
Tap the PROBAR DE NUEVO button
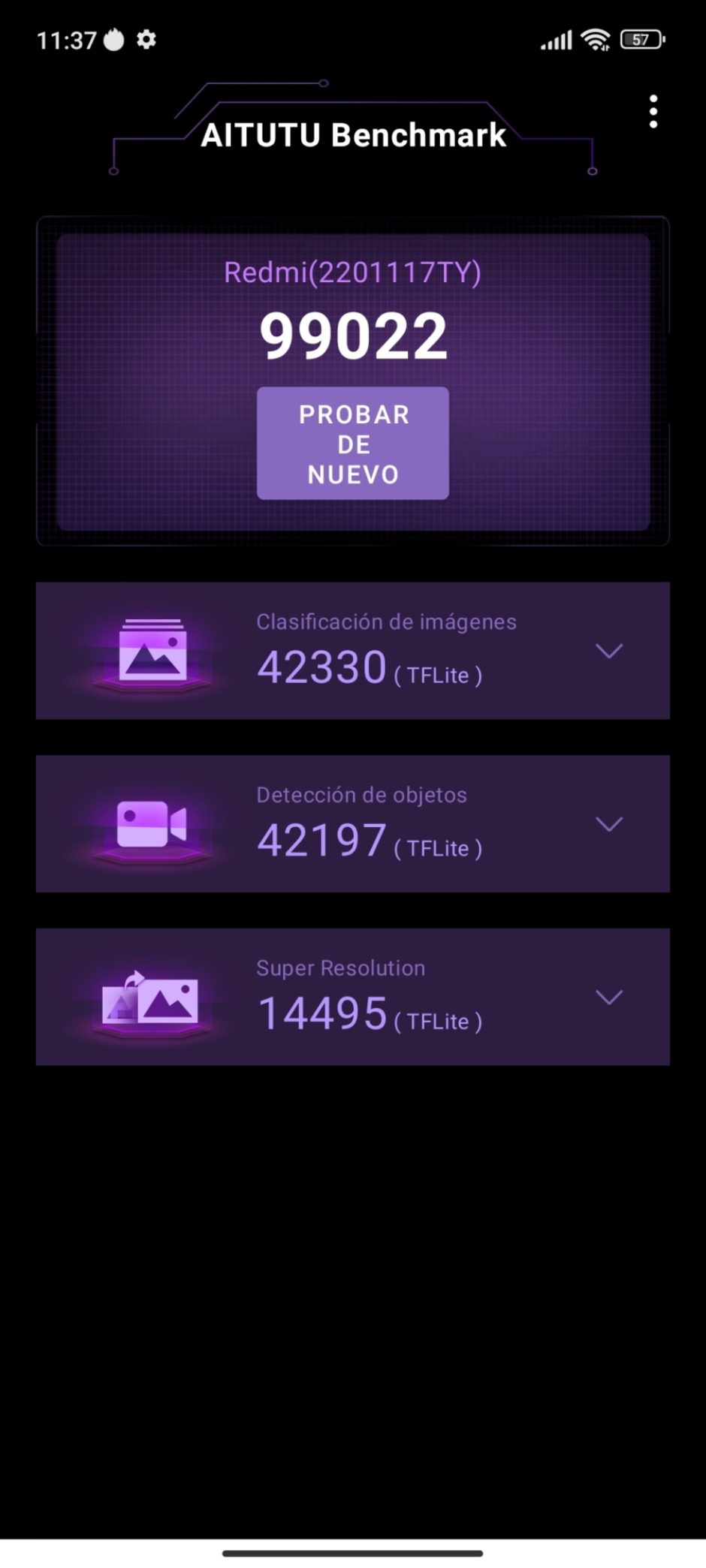coord(353,444)
